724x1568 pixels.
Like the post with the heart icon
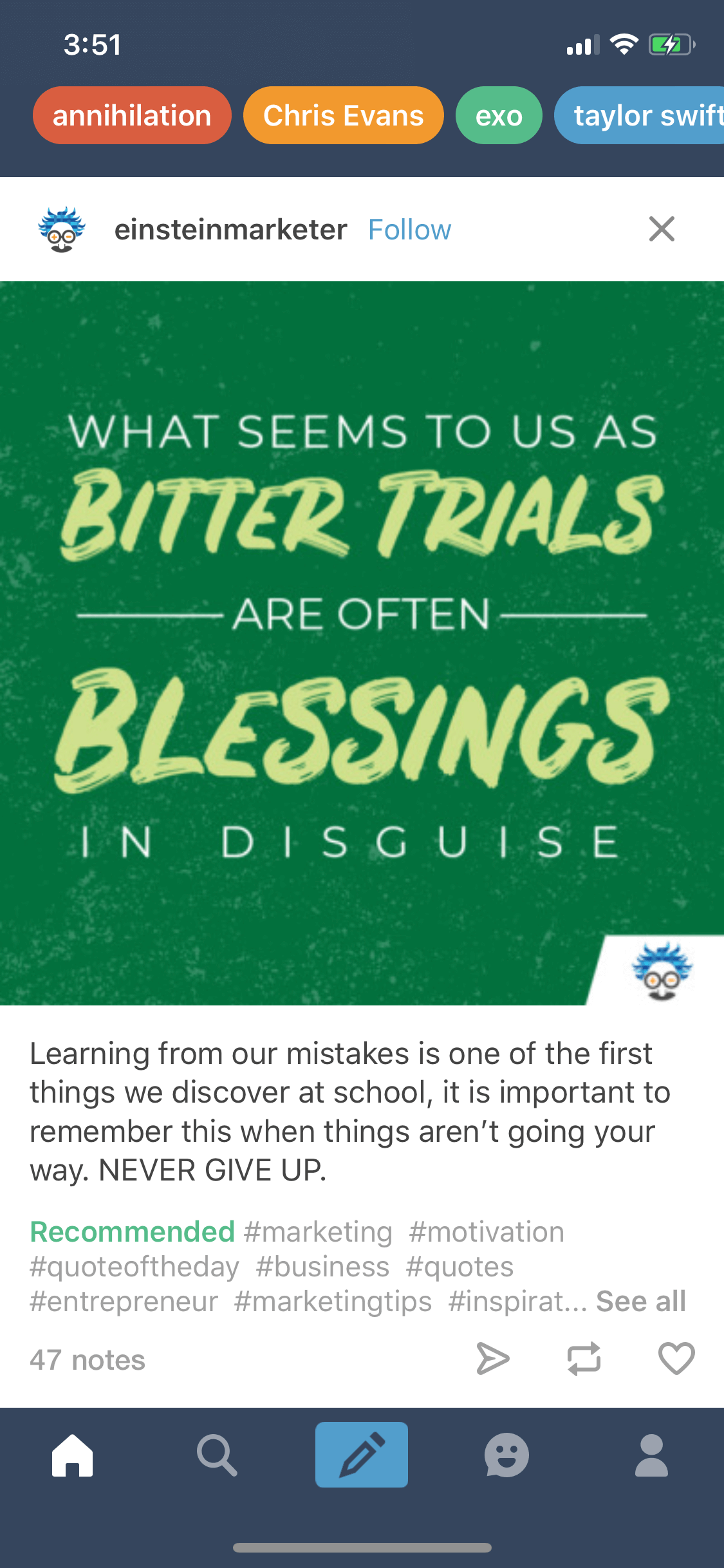tap(676, 1359)
